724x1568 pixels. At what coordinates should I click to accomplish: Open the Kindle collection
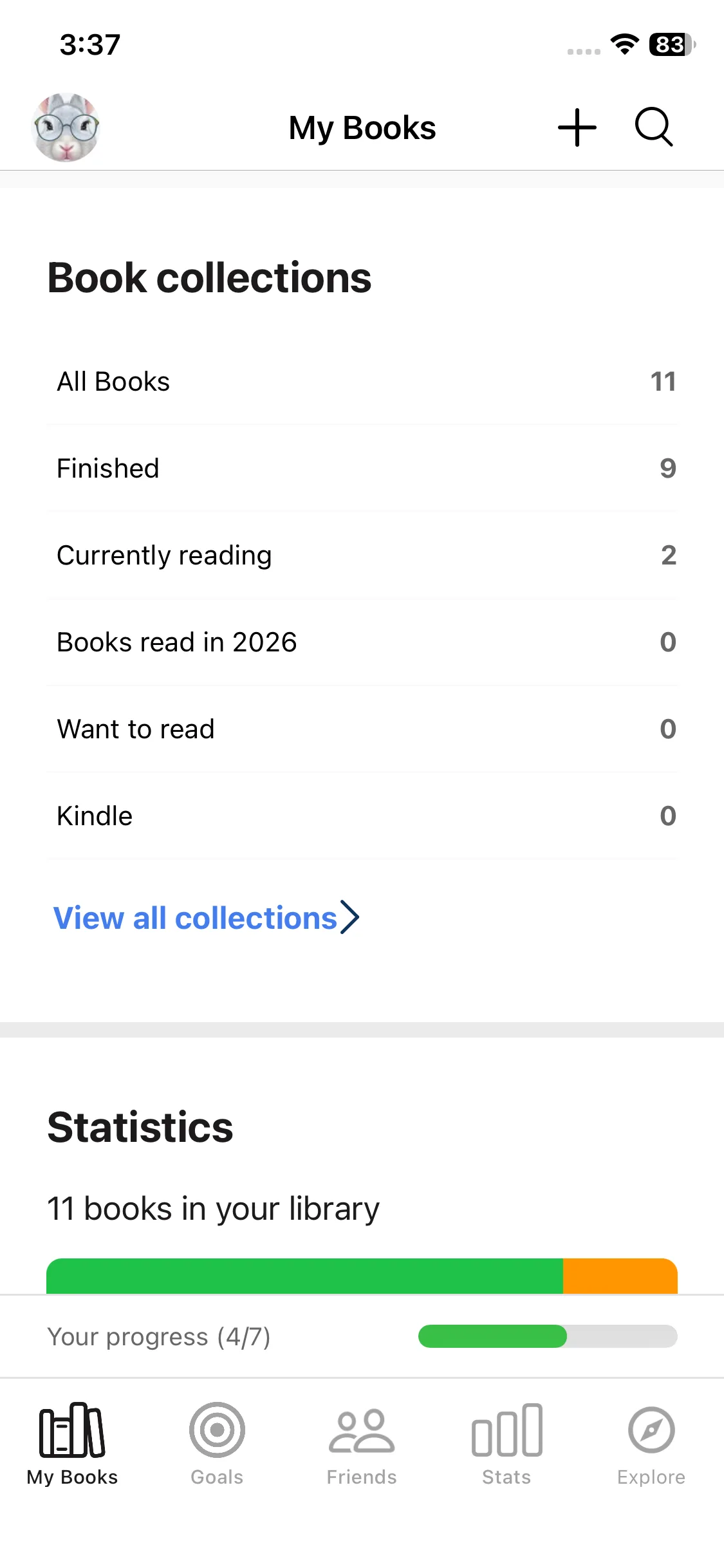point(362,816)
